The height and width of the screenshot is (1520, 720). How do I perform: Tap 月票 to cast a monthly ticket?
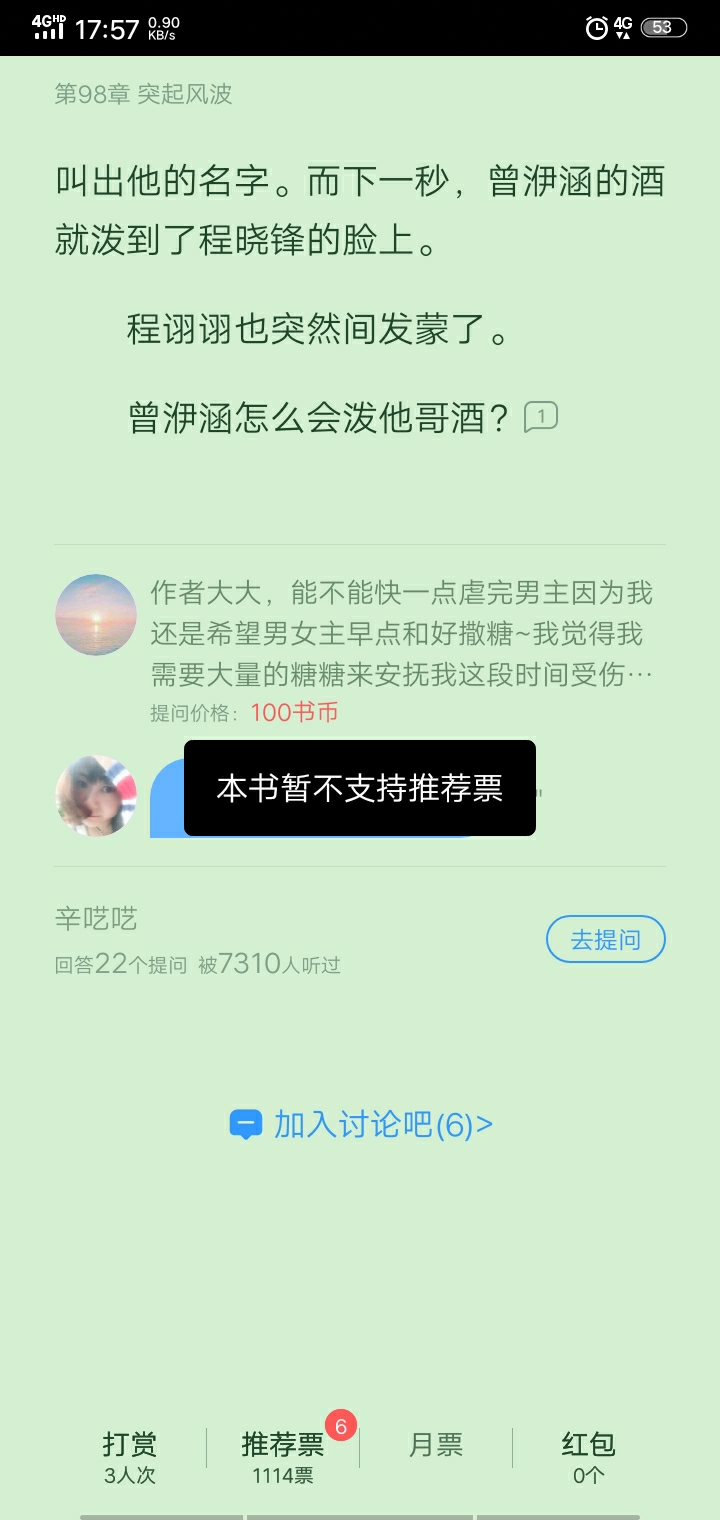point(436,1445)
